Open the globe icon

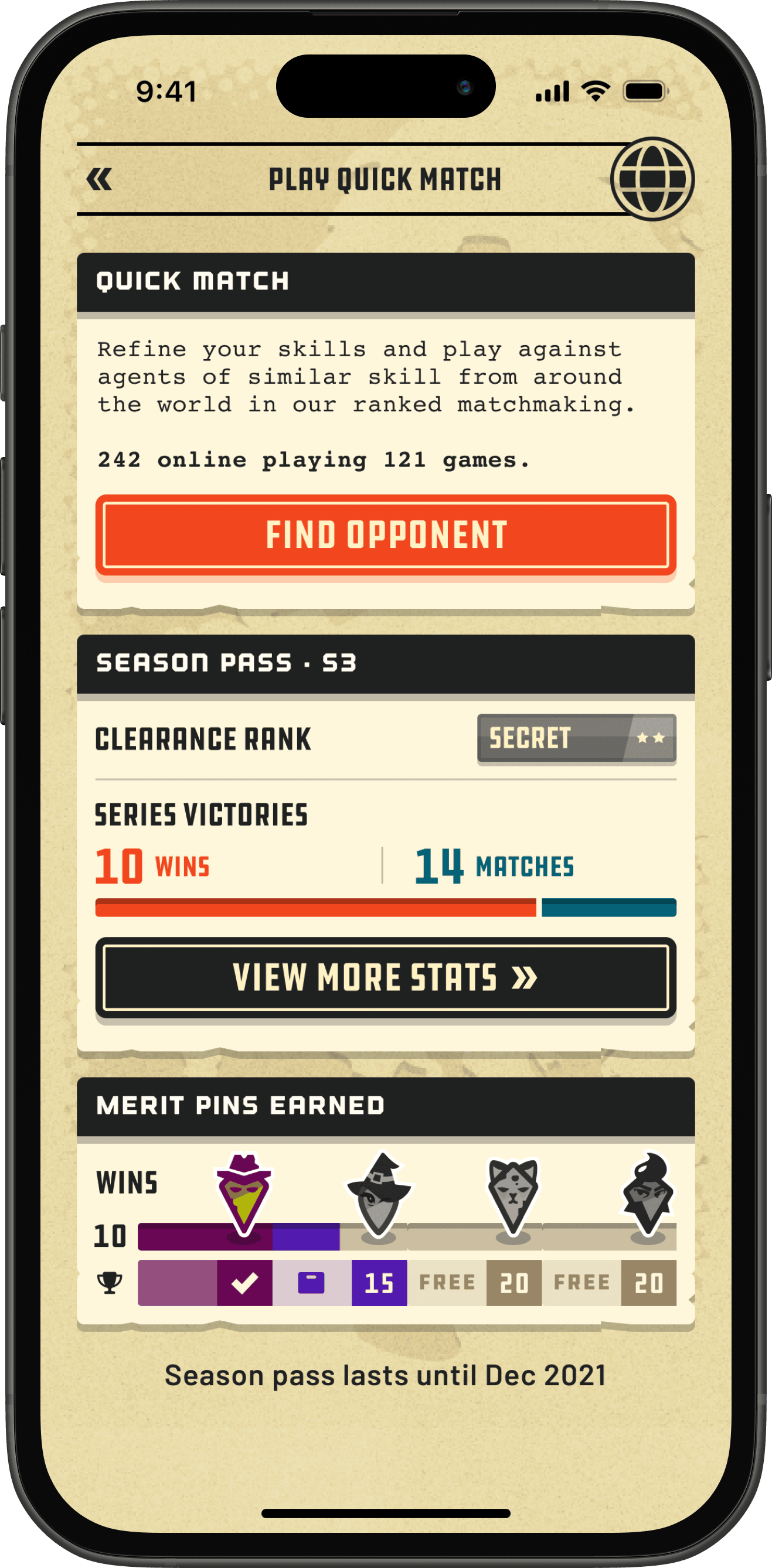coord(652,179)
